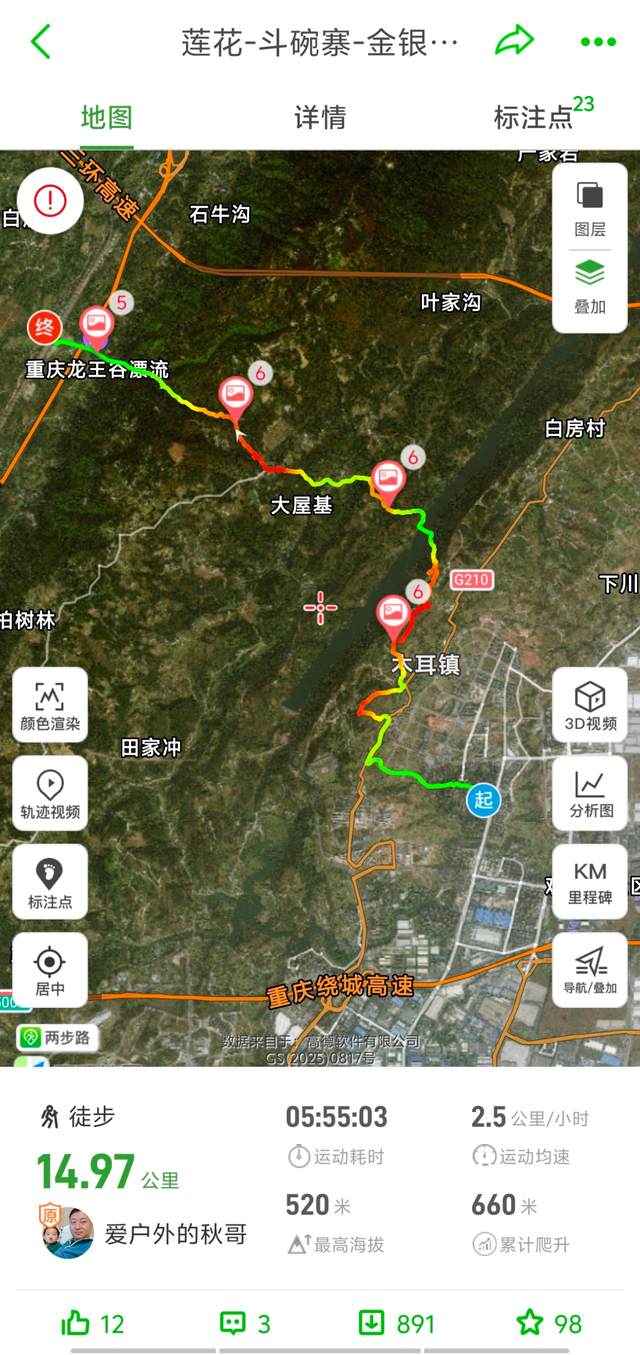Go back using the green arrow
The image size is (640, 1355).
pyautogui.click(x=41, y=42)
